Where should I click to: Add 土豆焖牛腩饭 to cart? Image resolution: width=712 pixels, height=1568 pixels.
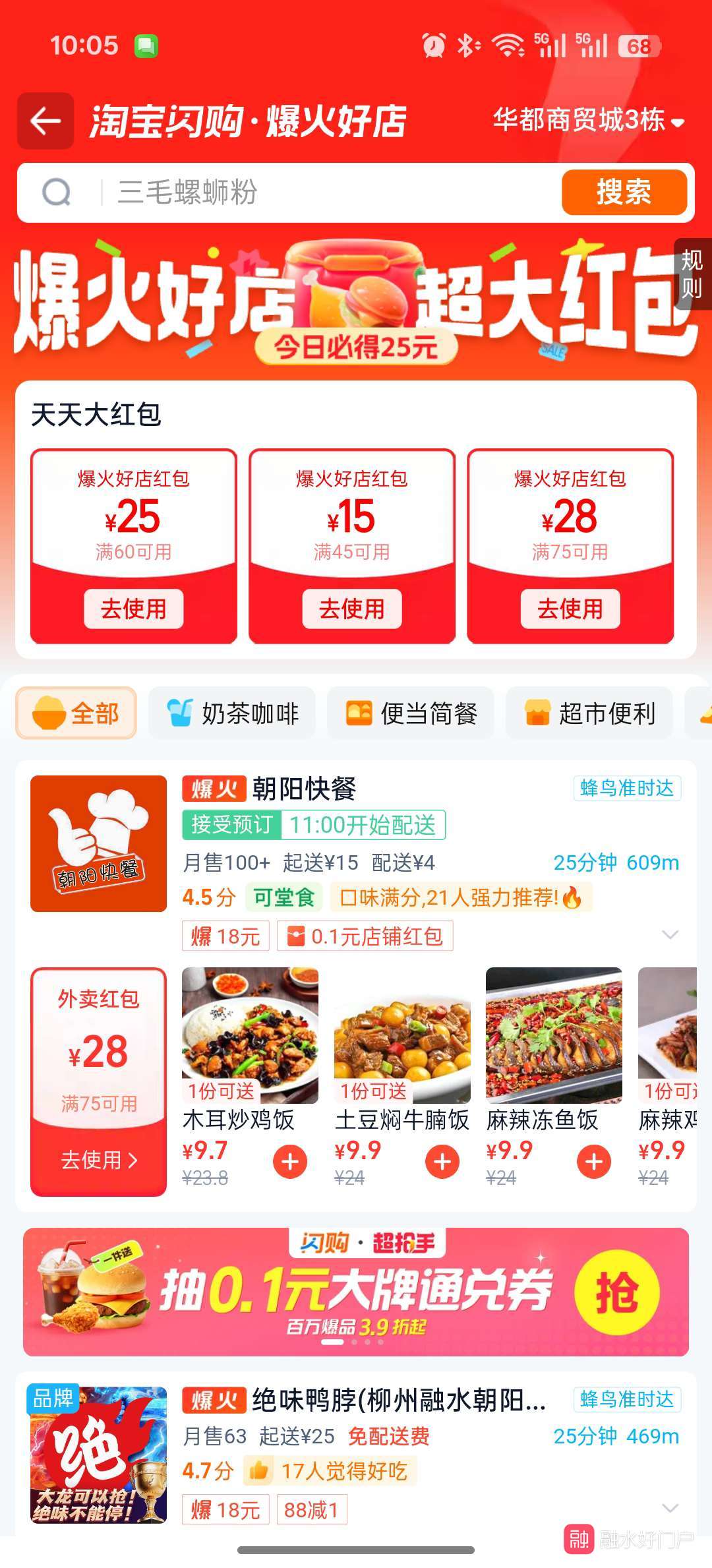[x=442, y=1162]
